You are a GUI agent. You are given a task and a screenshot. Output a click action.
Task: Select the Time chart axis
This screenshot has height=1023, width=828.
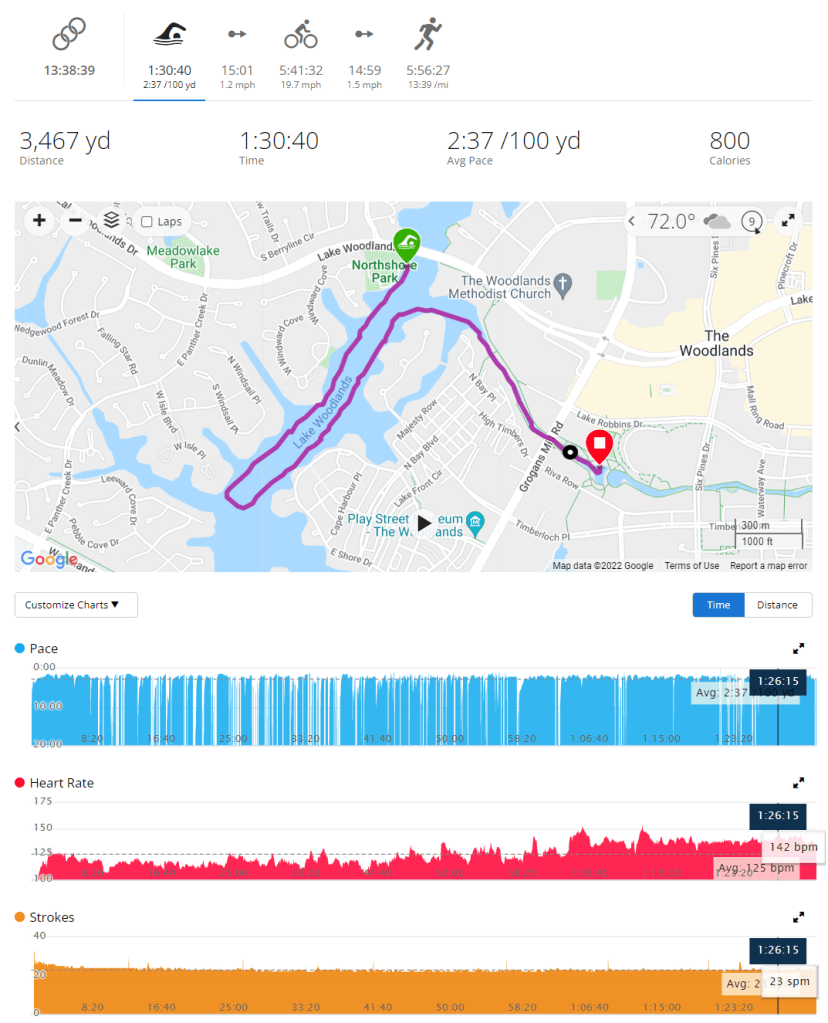point(718,604)
